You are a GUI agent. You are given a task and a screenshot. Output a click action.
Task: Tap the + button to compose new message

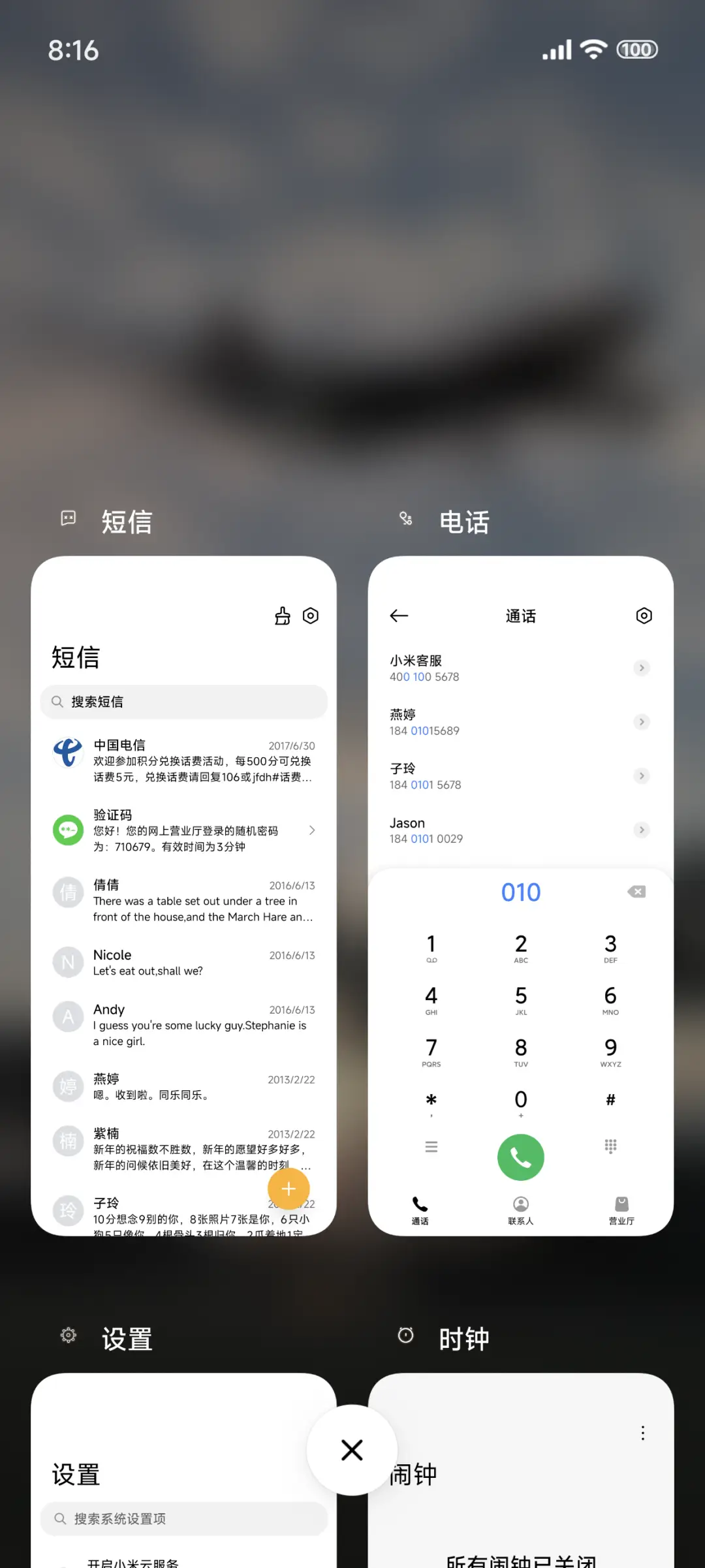point(289,1189)
